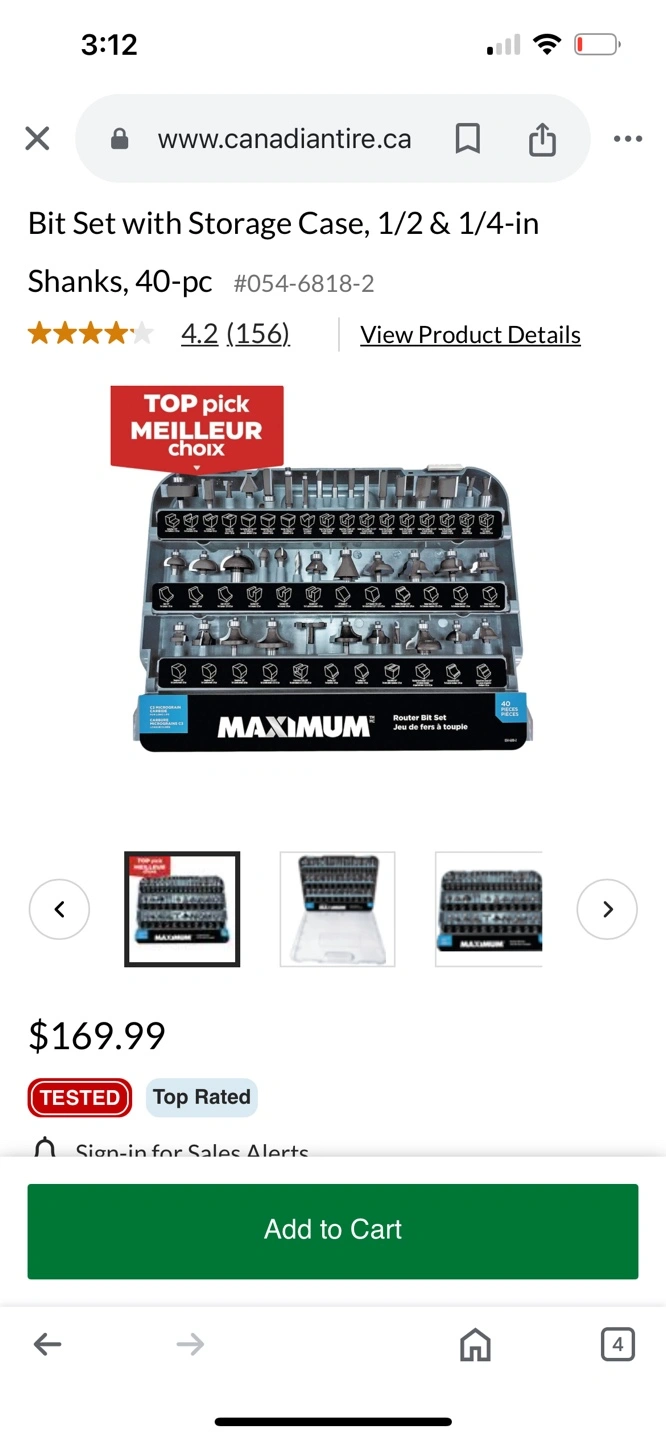666x1440 pixels.
Task: Close the browser page with the X
Action: pyautogui.click(x=37, y=139)
